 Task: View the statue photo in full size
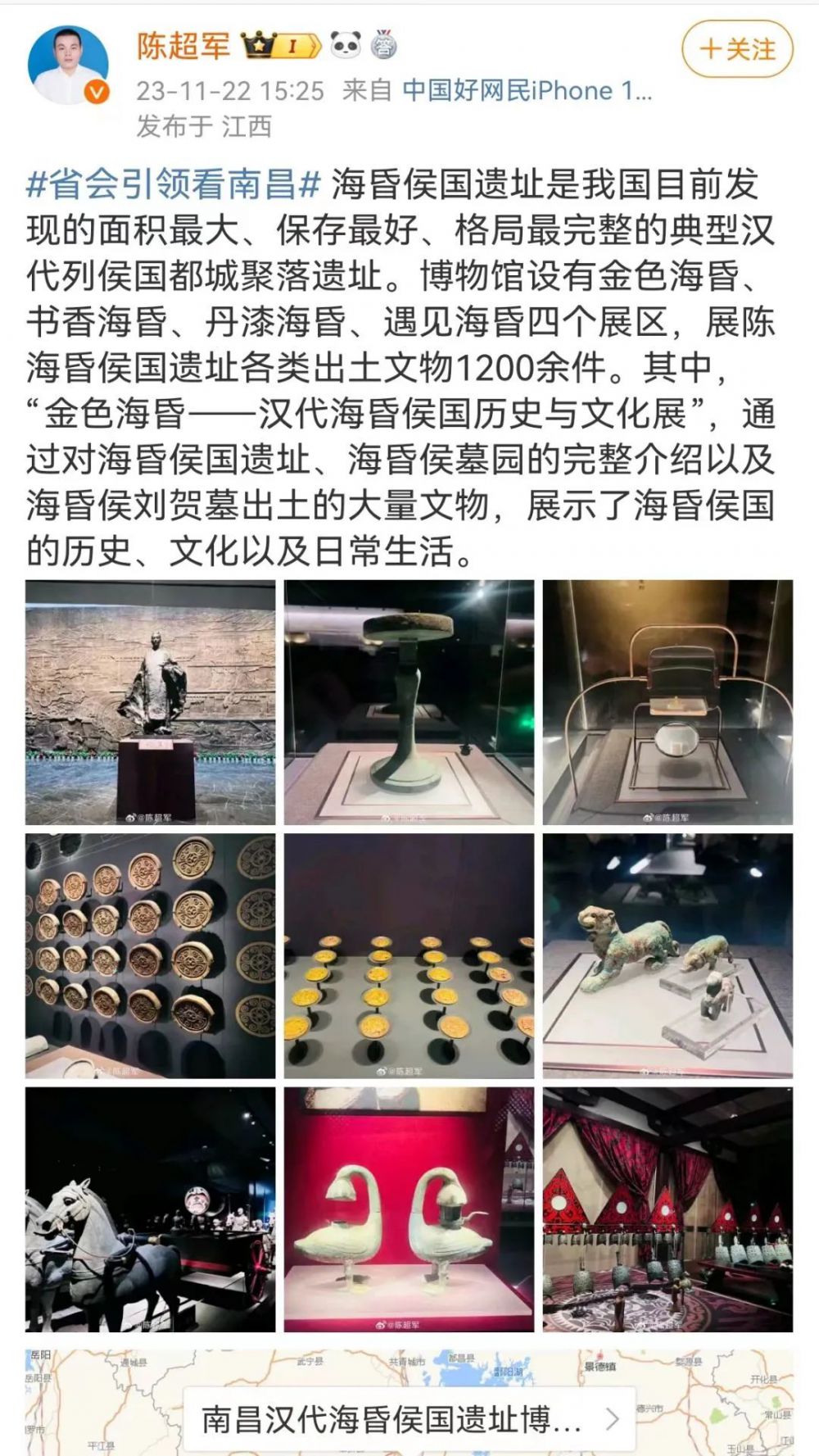[x=151, y=702]
